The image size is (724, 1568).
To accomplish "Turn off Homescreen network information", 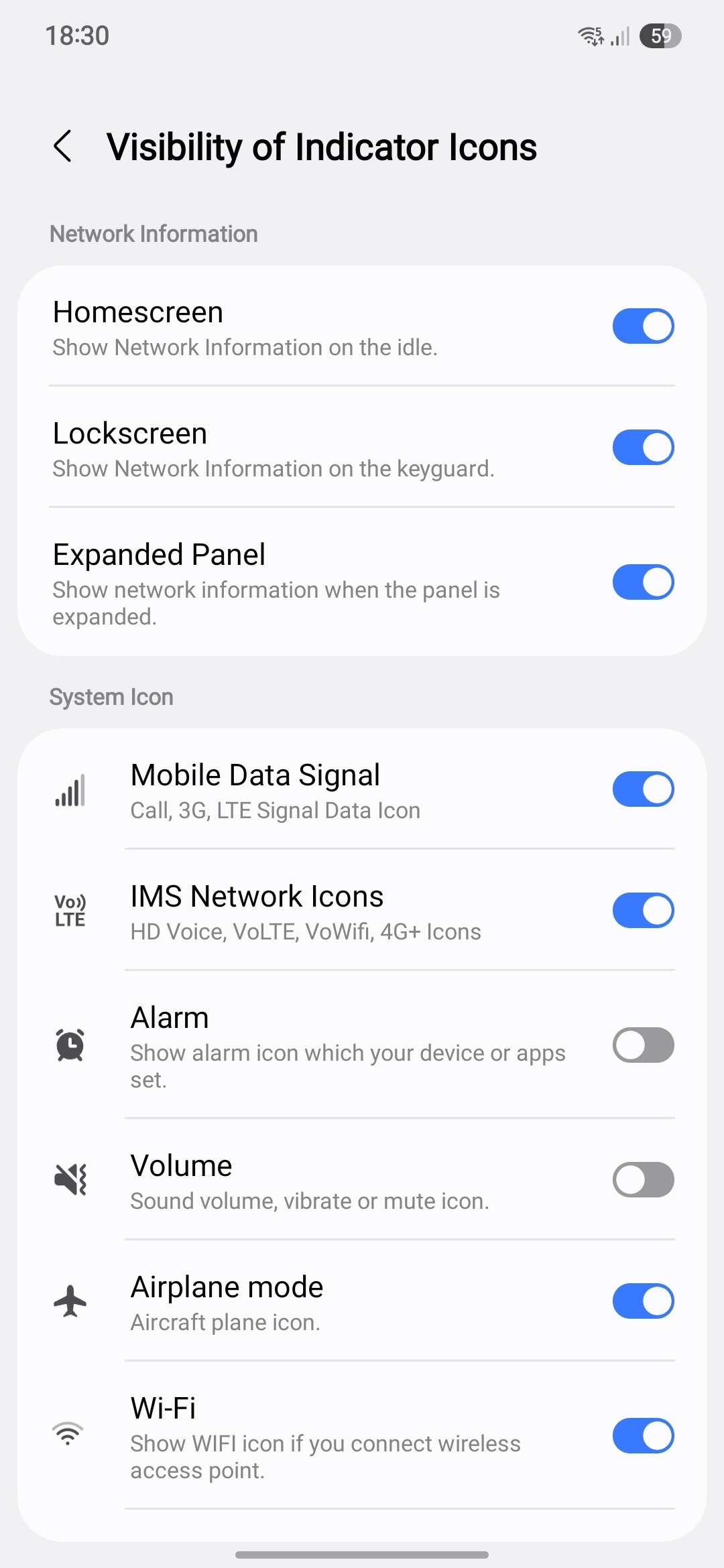I will click(x=643, y=326).
